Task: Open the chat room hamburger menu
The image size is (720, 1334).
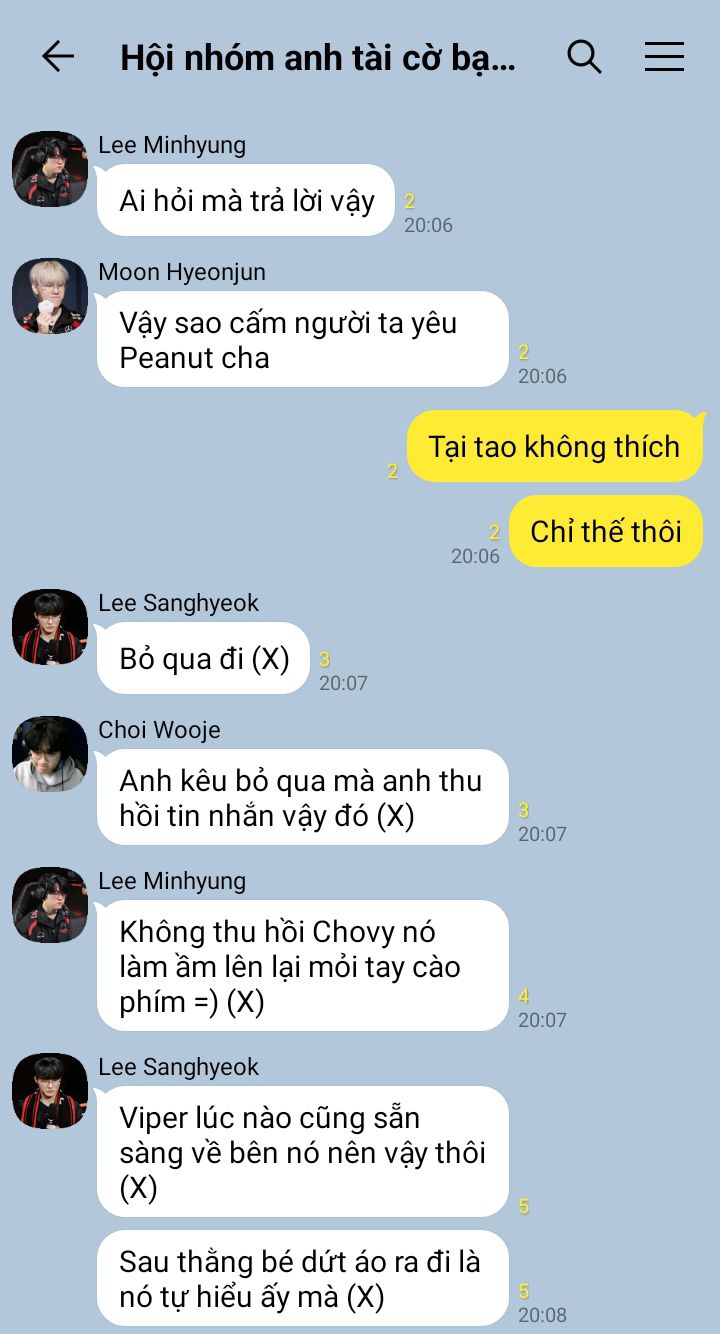Action: click(x=664, y=57)
